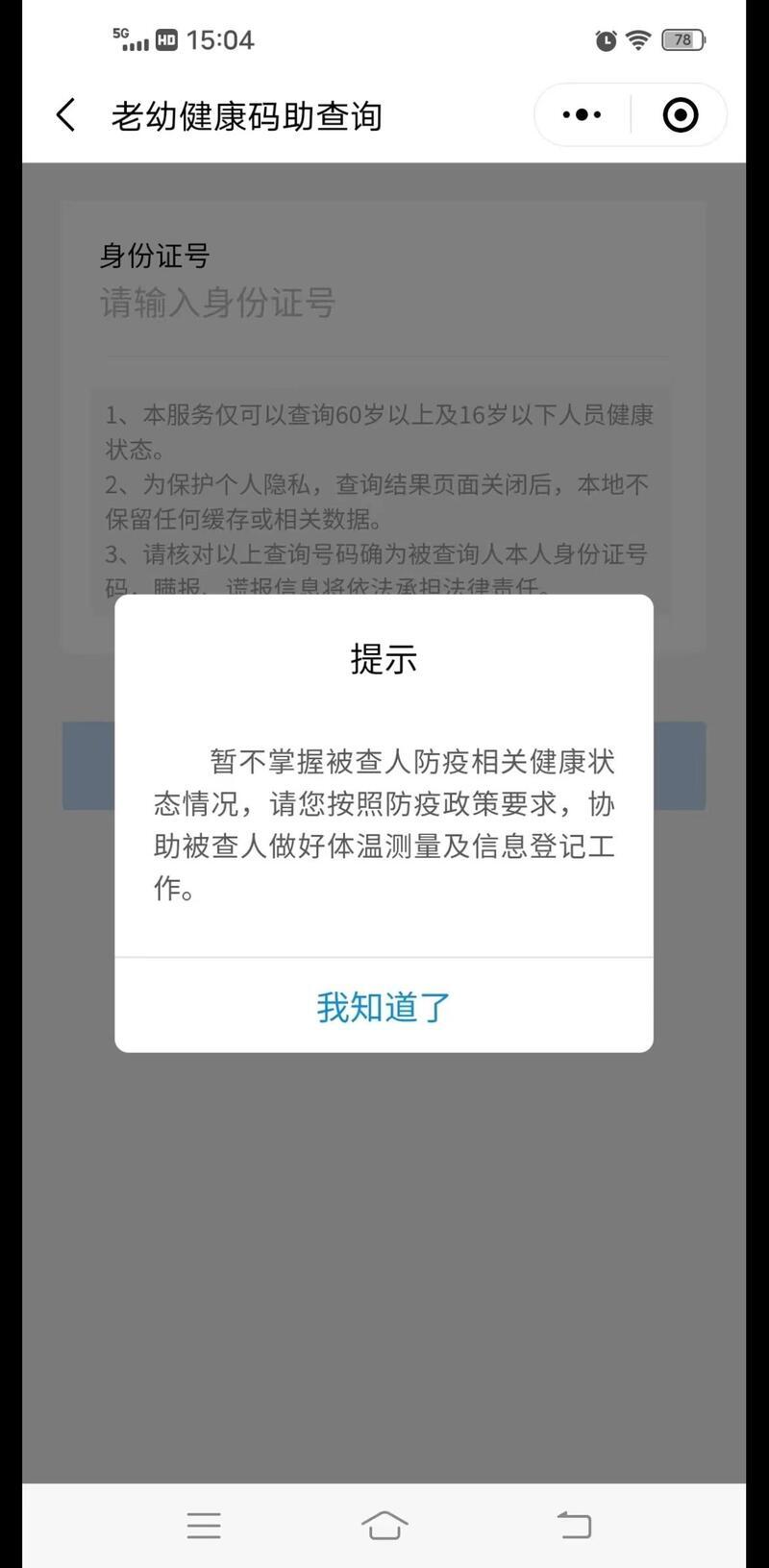Go back from 老幼健康码助查询 page

(x=65, y=115)
